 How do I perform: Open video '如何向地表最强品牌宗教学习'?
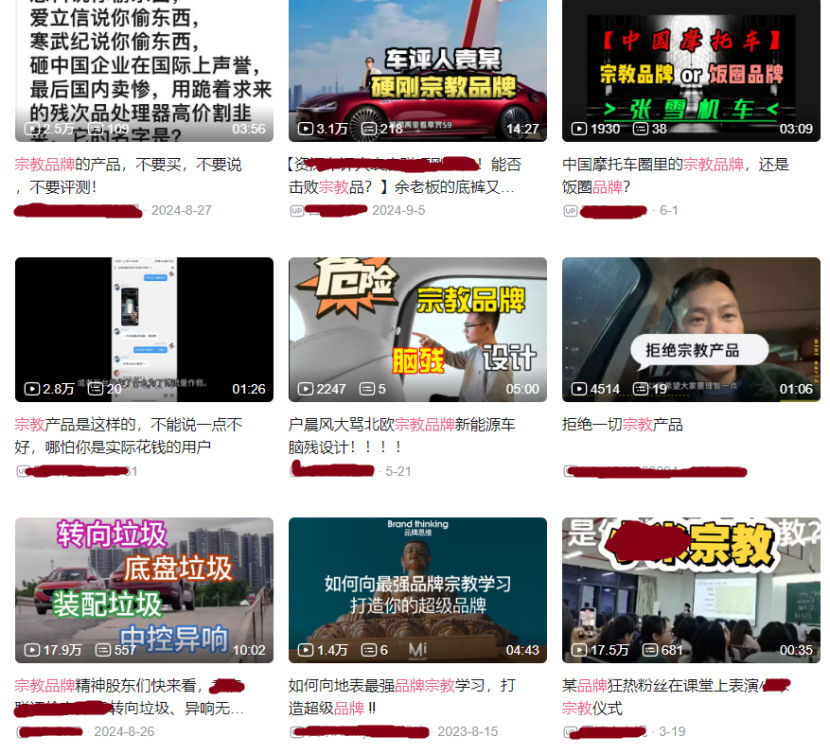click(417, 589)
